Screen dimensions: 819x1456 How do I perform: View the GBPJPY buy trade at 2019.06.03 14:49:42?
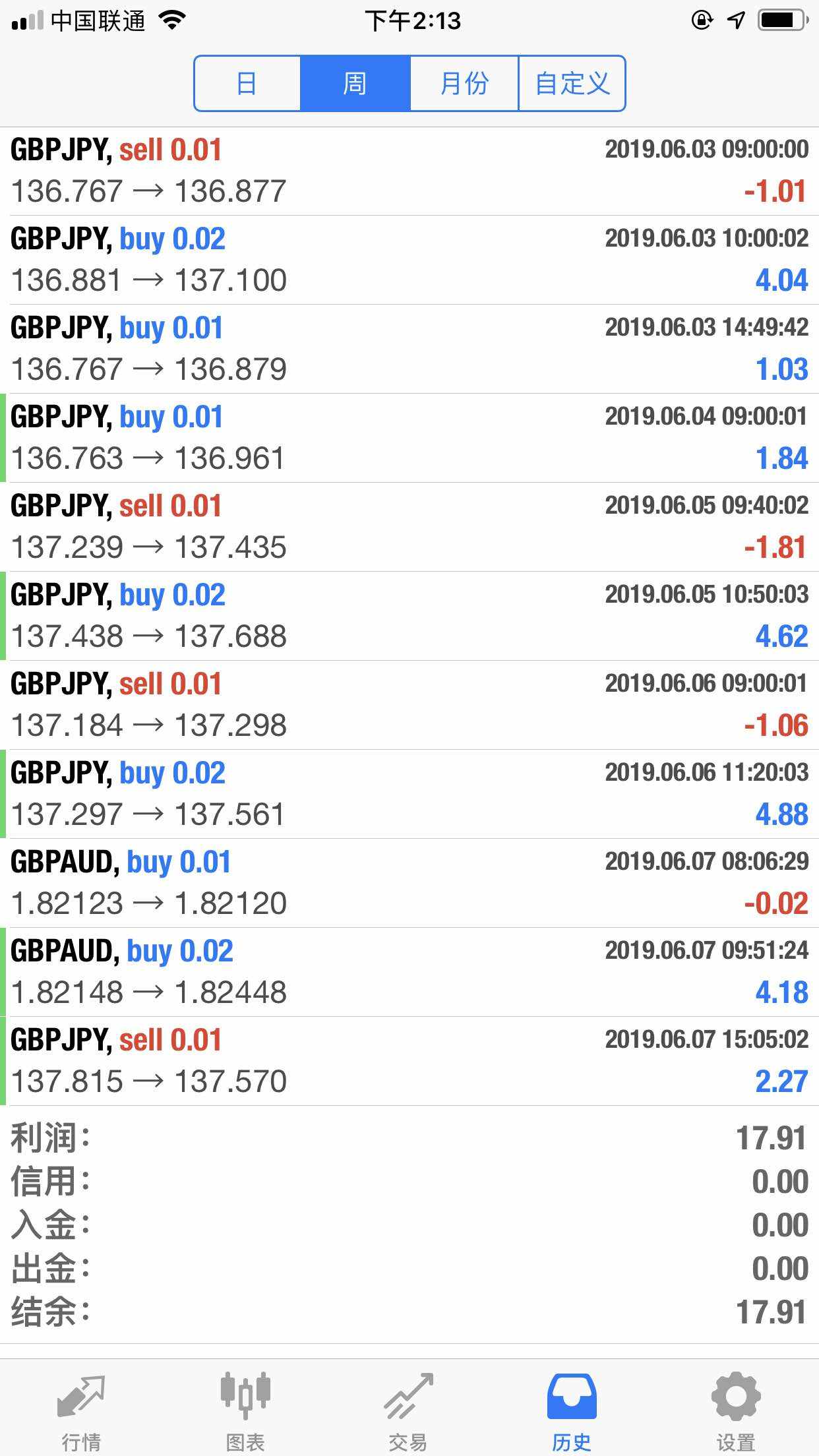pos(409,349)
